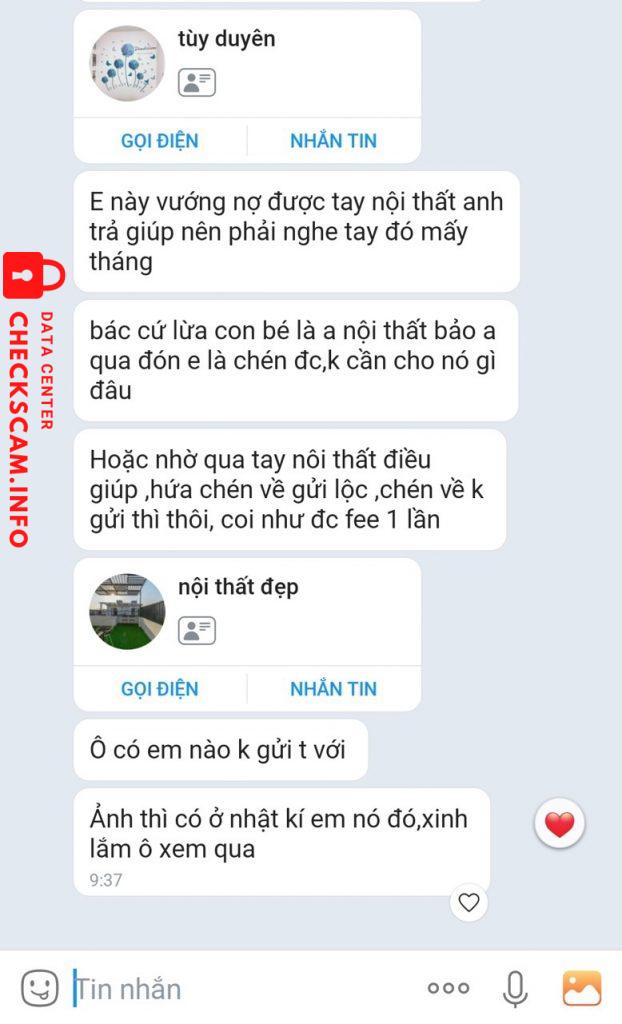Screen dimensions: 622x1024
Task: React with the heart outline on last message
Action: coord(468,902)
